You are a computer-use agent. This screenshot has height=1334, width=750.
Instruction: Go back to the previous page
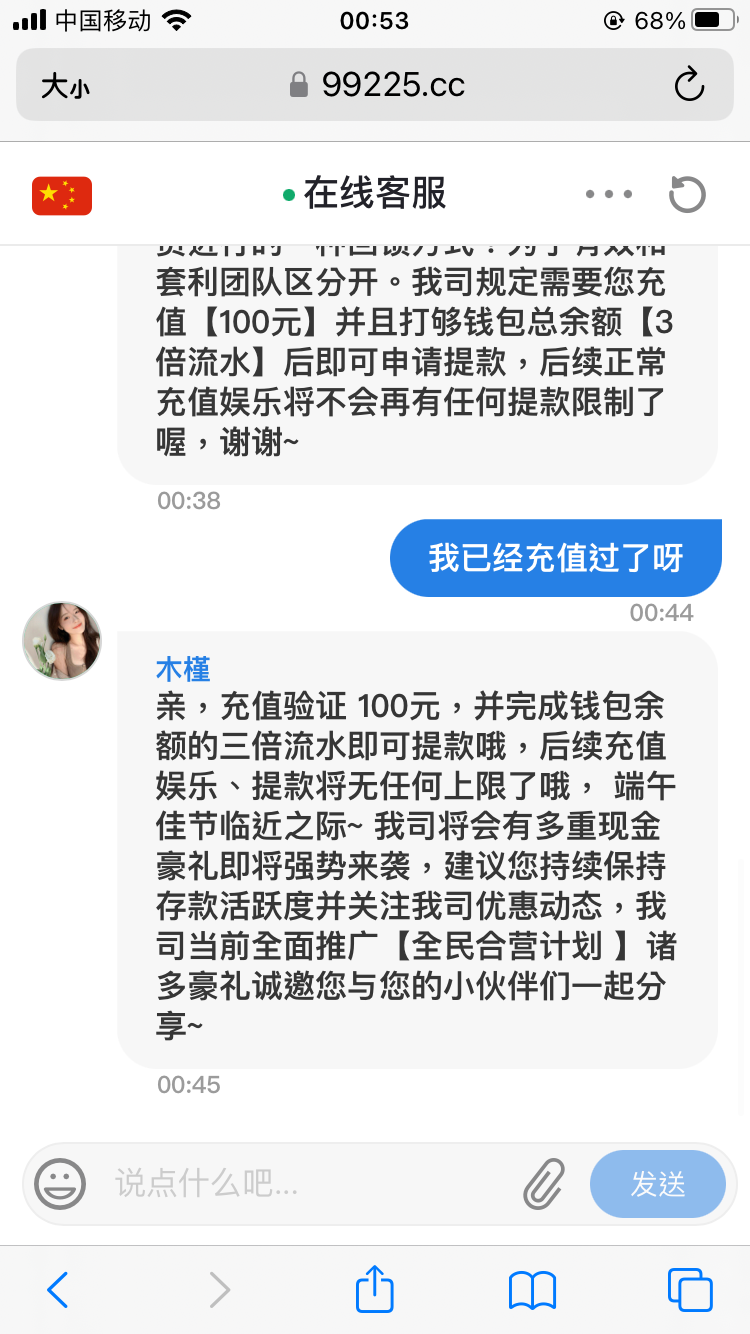(x=58, y=1290)
